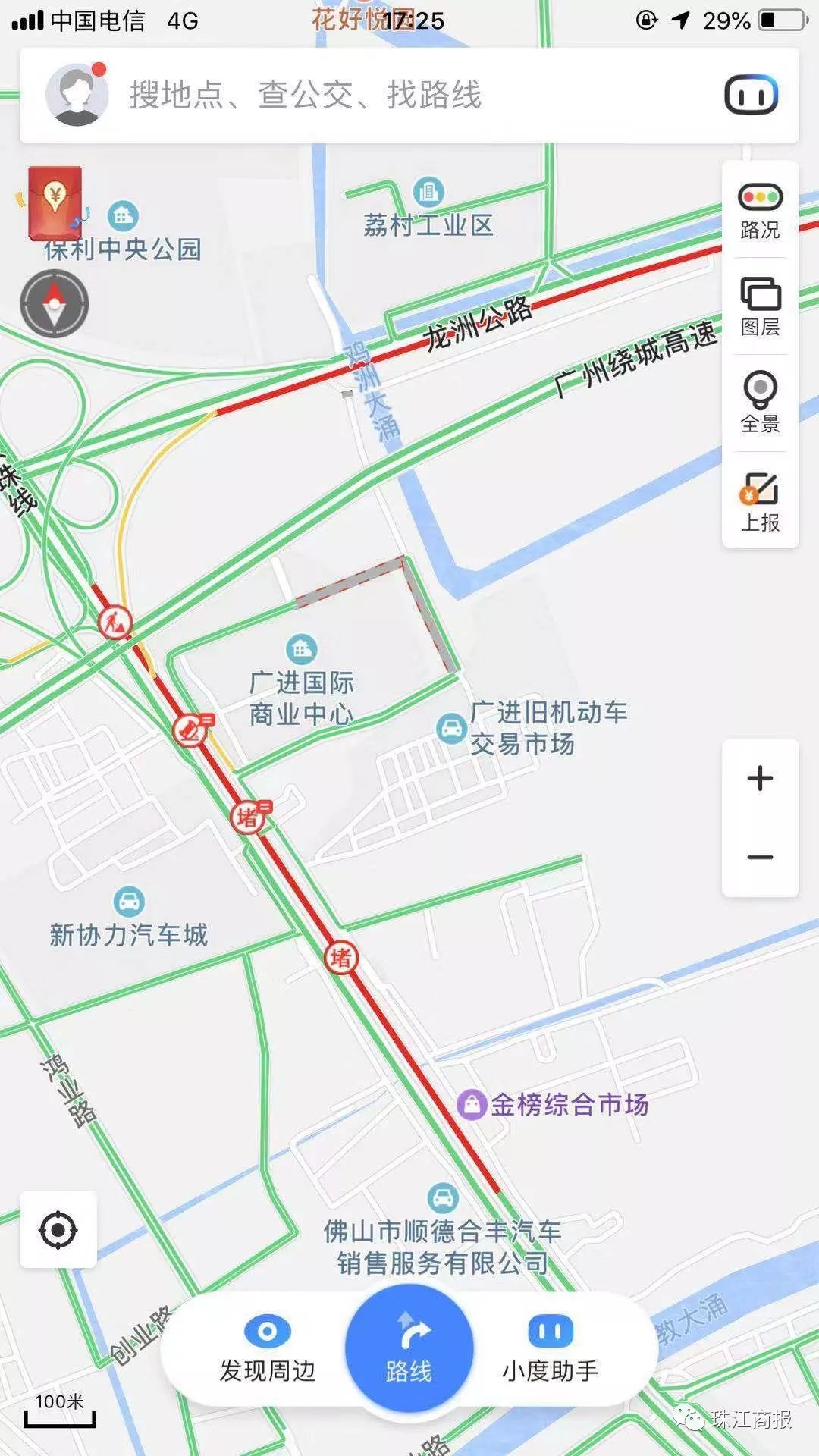Tap the roadworks warning icon on the map

[115, 623]
